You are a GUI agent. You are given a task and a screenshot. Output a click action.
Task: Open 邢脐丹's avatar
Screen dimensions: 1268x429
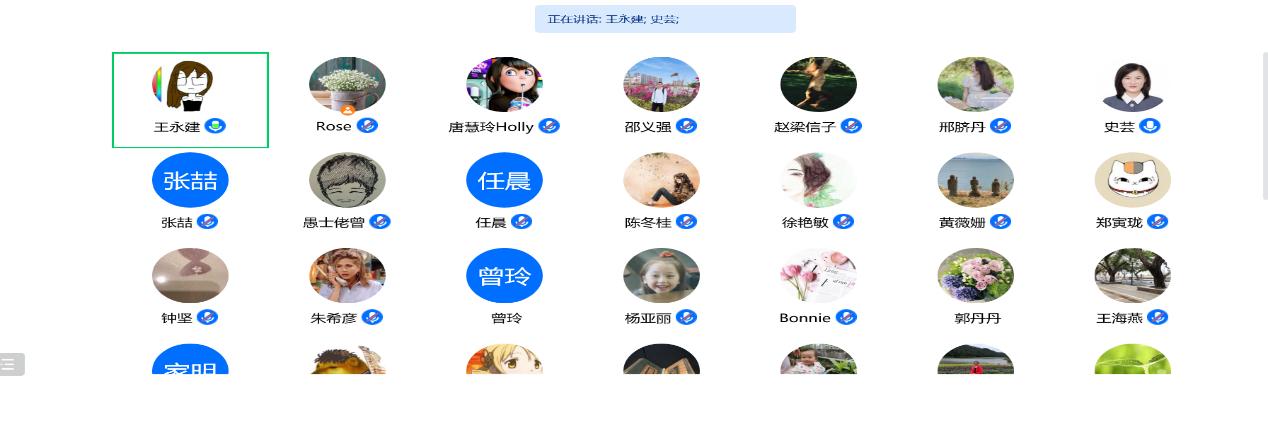click(975, 85)
